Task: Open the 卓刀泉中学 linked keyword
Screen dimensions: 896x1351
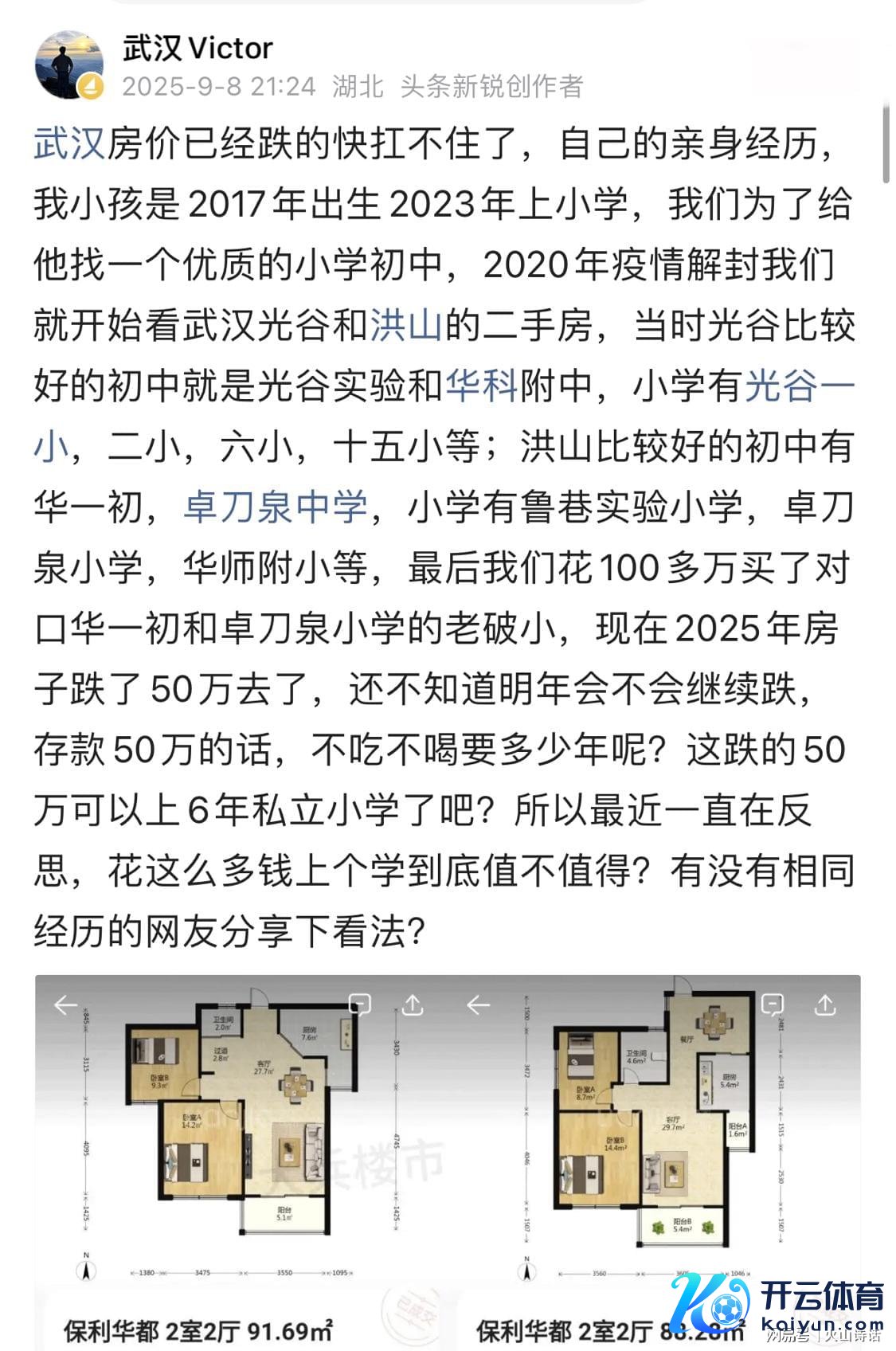Action: 276,507
